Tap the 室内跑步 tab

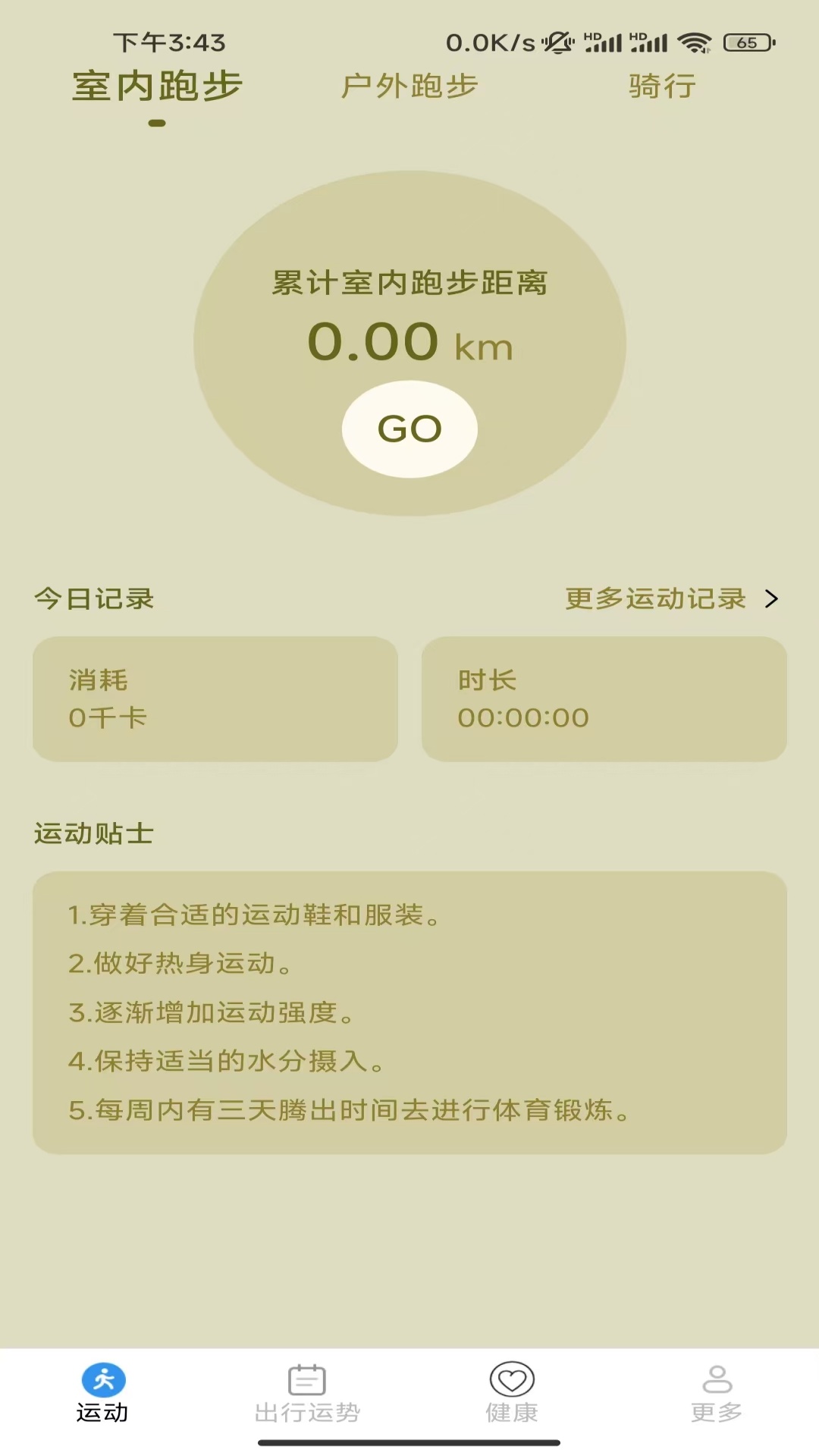coord(157,86)
